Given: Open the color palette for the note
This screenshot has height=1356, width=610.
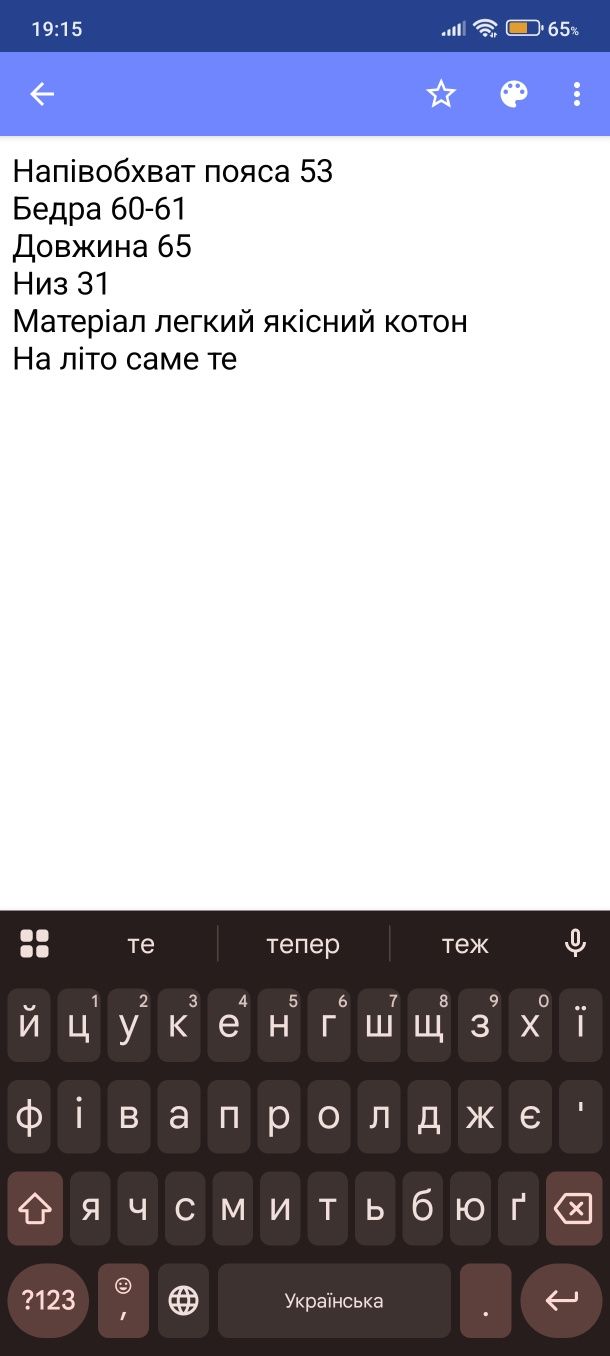Looking at the screenshot, I should pyautogui.click(x=513, y=94).
